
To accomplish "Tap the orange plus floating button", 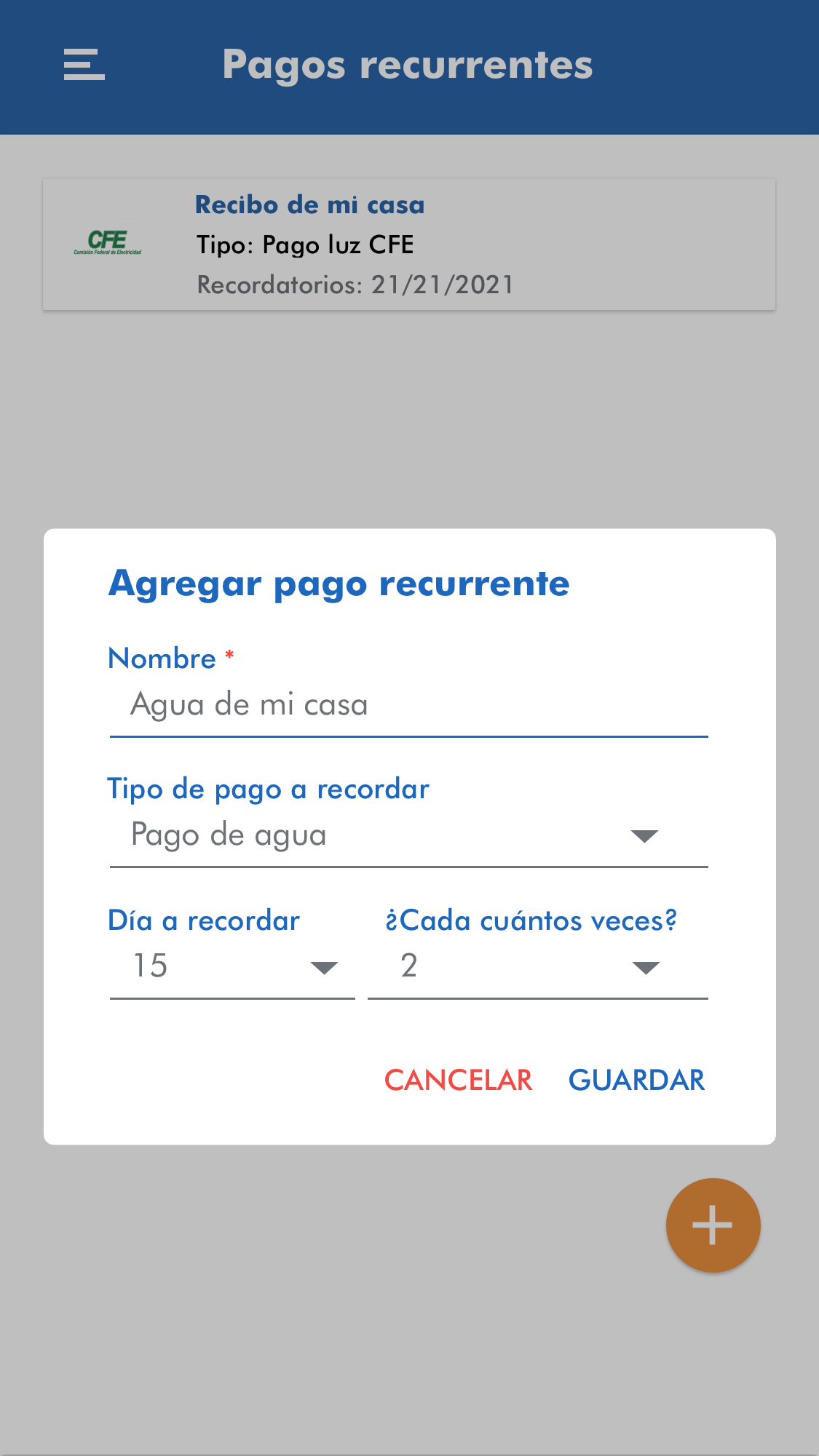I will click(713, 1225).
